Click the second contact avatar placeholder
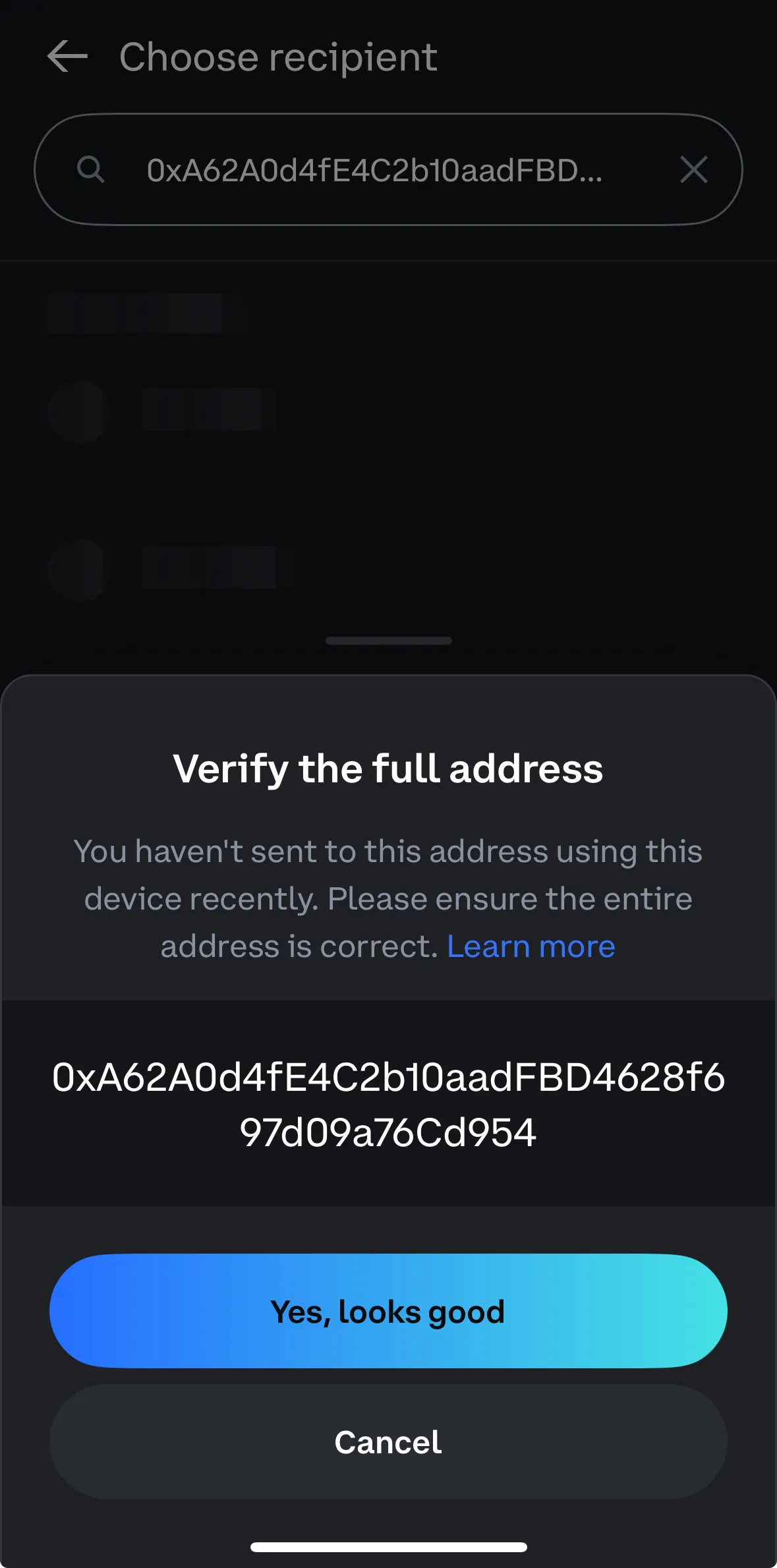This screenshot has height=1568, width=777. (78, 571)
